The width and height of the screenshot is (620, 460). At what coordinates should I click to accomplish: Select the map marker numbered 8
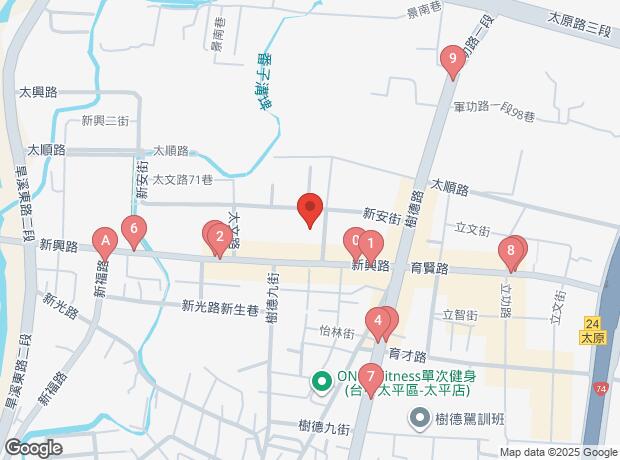(511, 250)
